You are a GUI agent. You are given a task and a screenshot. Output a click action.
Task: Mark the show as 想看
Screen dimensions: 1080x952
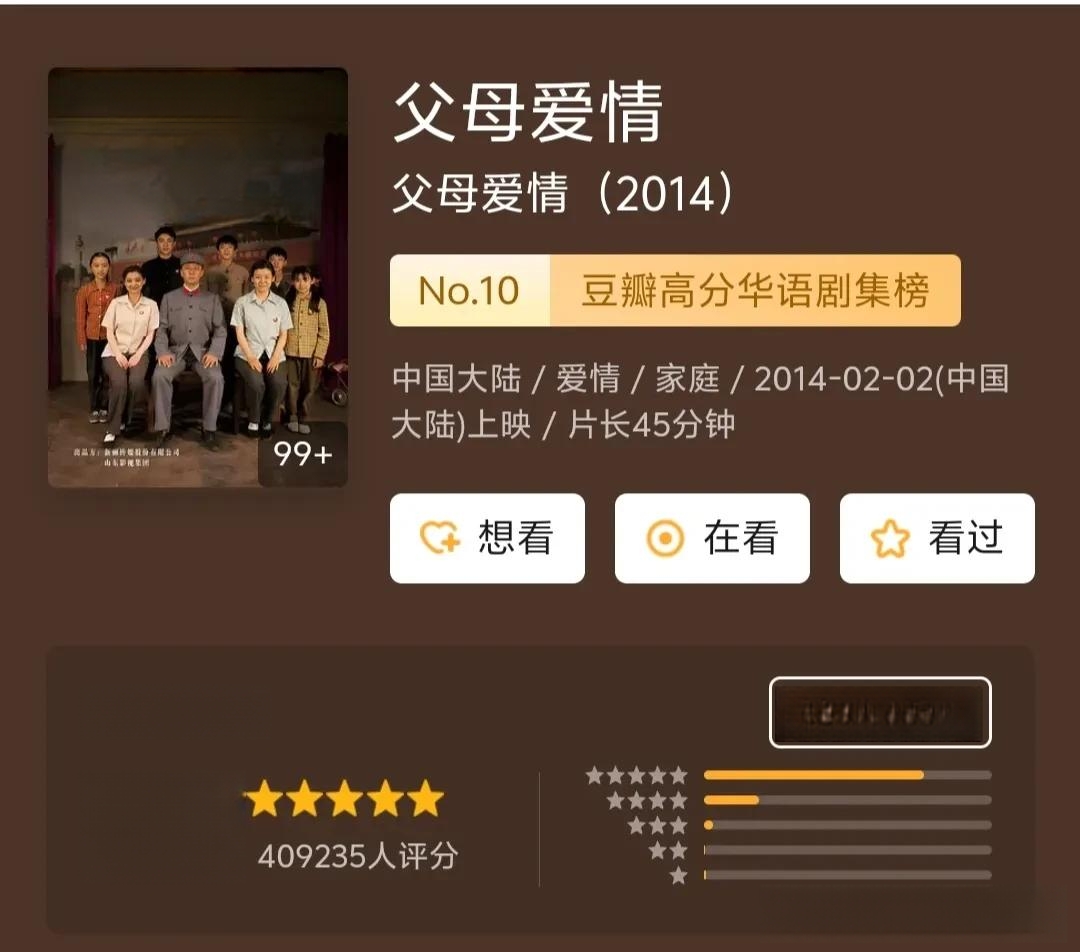(487, 538)
